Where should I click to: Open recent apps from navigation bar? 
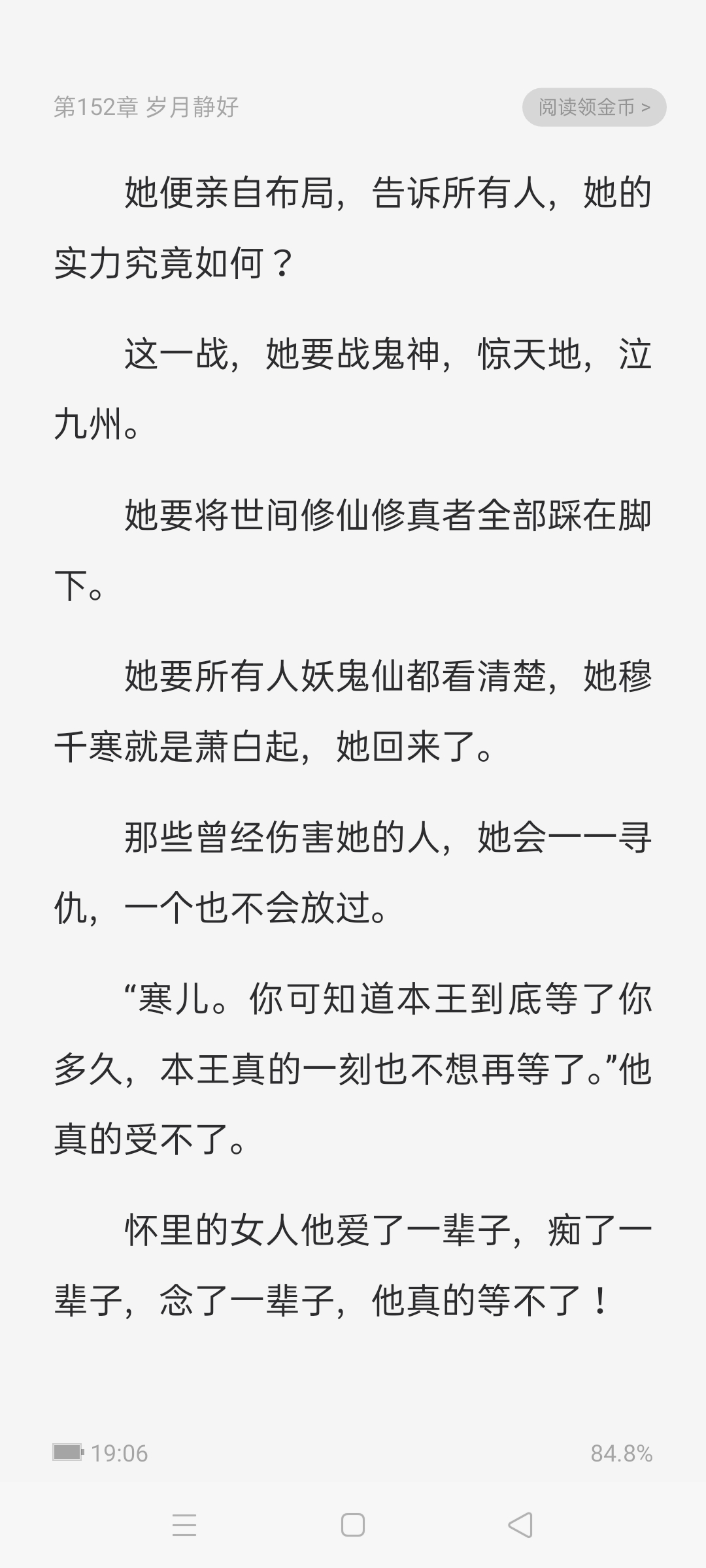[184, 1526]
